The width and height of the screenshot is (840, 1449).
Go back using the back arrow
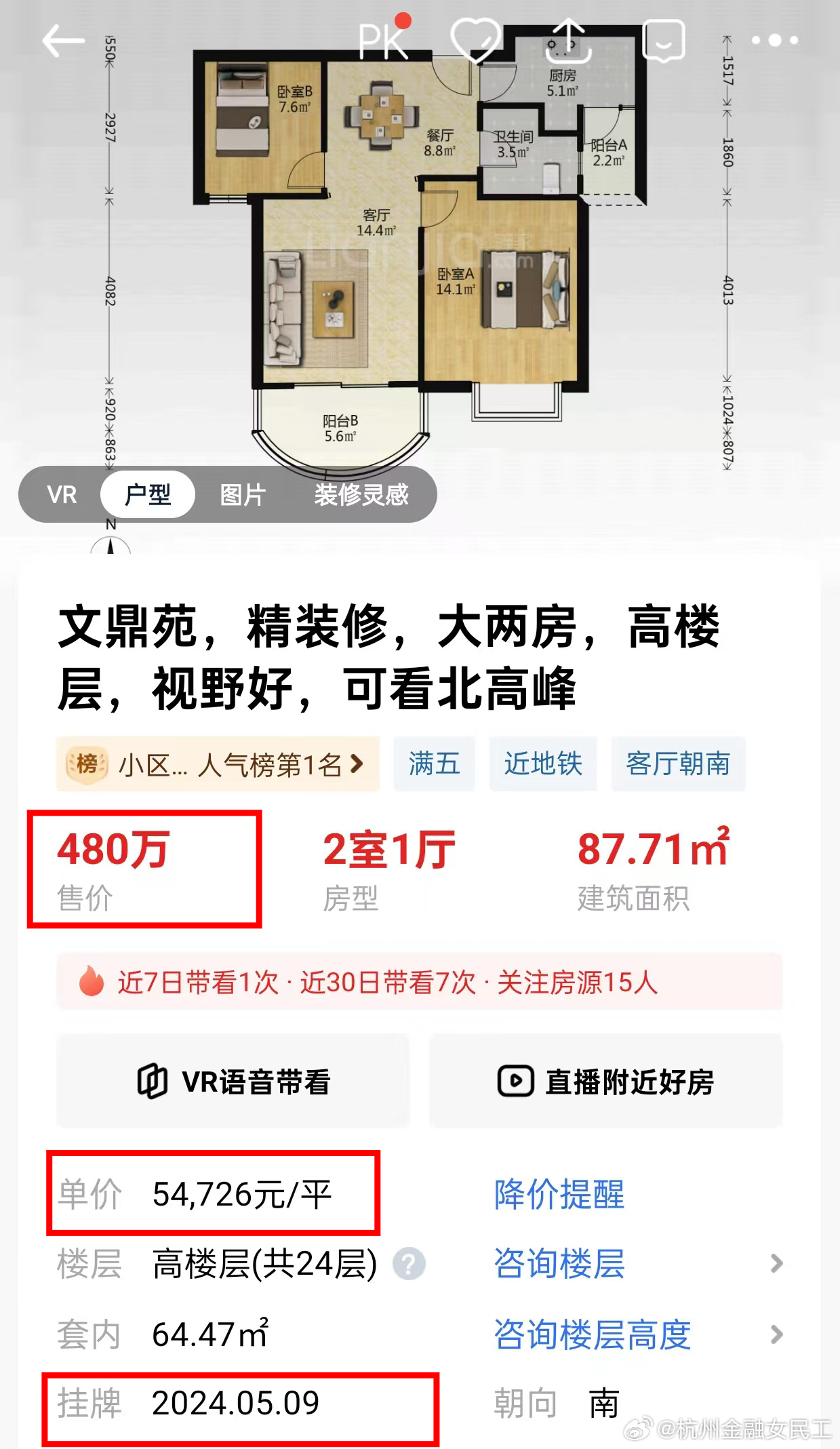(63, 41)
